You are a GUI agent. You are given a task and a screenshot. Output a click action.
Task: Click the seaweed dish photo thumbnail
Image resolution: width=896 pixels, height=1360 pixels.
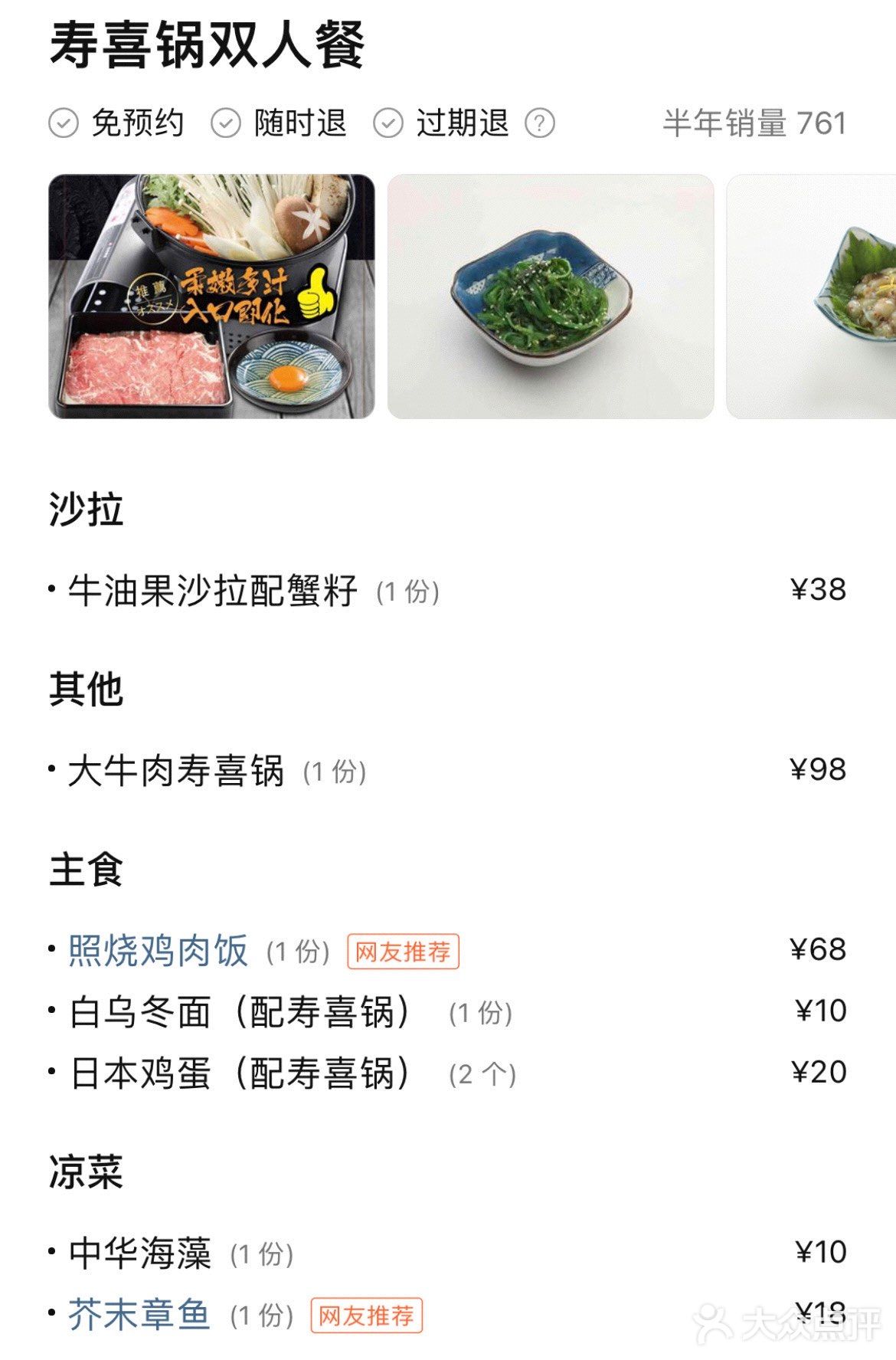coord(547,297)
